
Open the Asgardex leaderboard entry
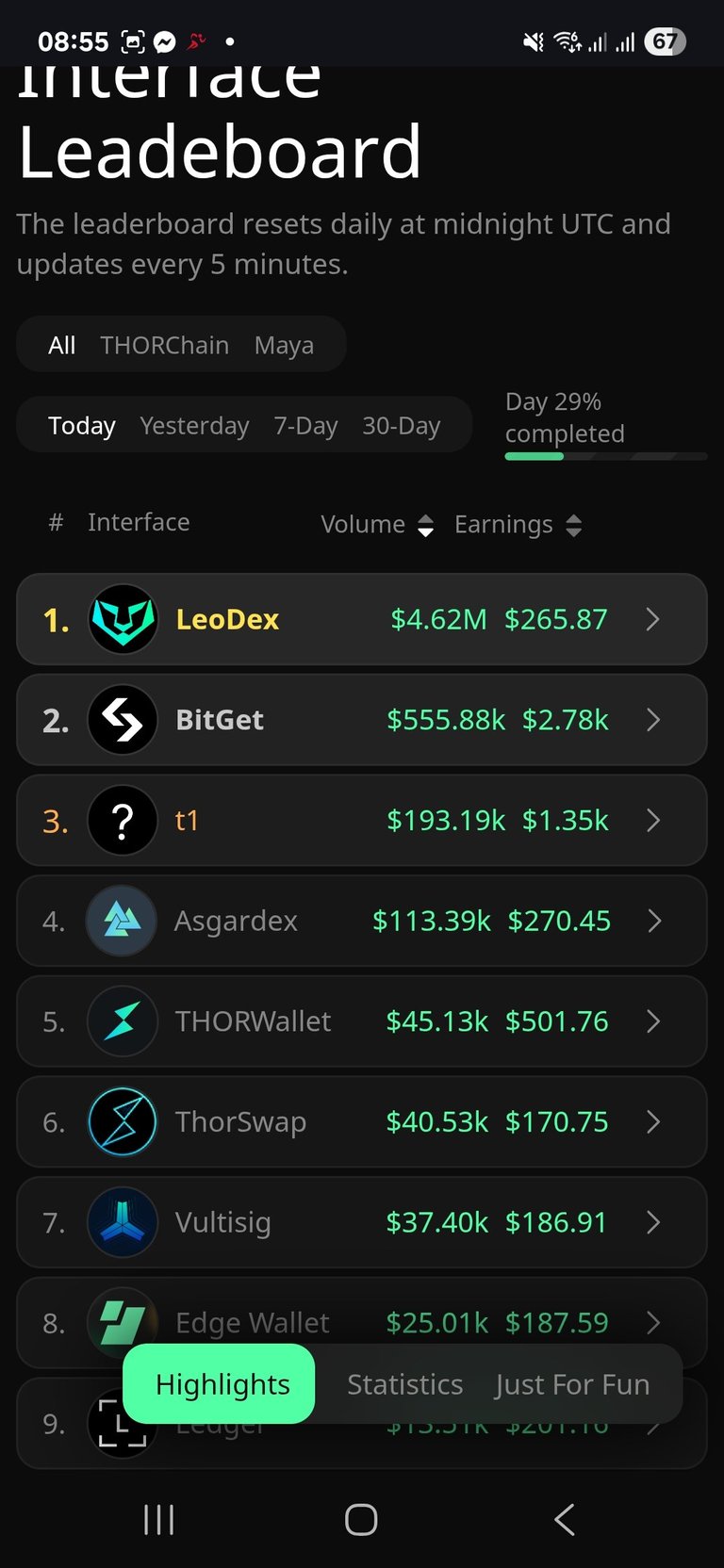(x=362, y=921)
